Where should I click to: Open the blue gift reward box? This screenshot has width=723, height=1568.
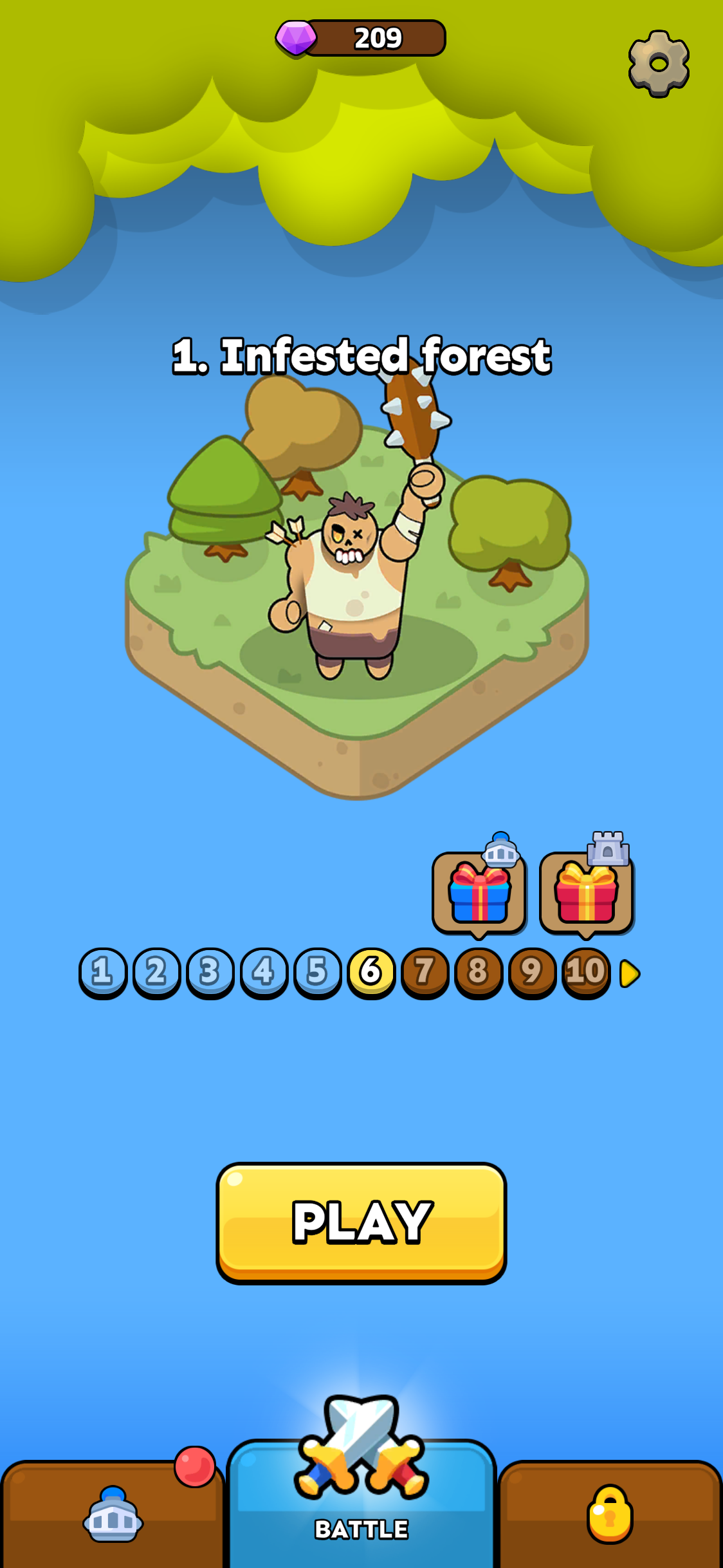pos(479,893)
